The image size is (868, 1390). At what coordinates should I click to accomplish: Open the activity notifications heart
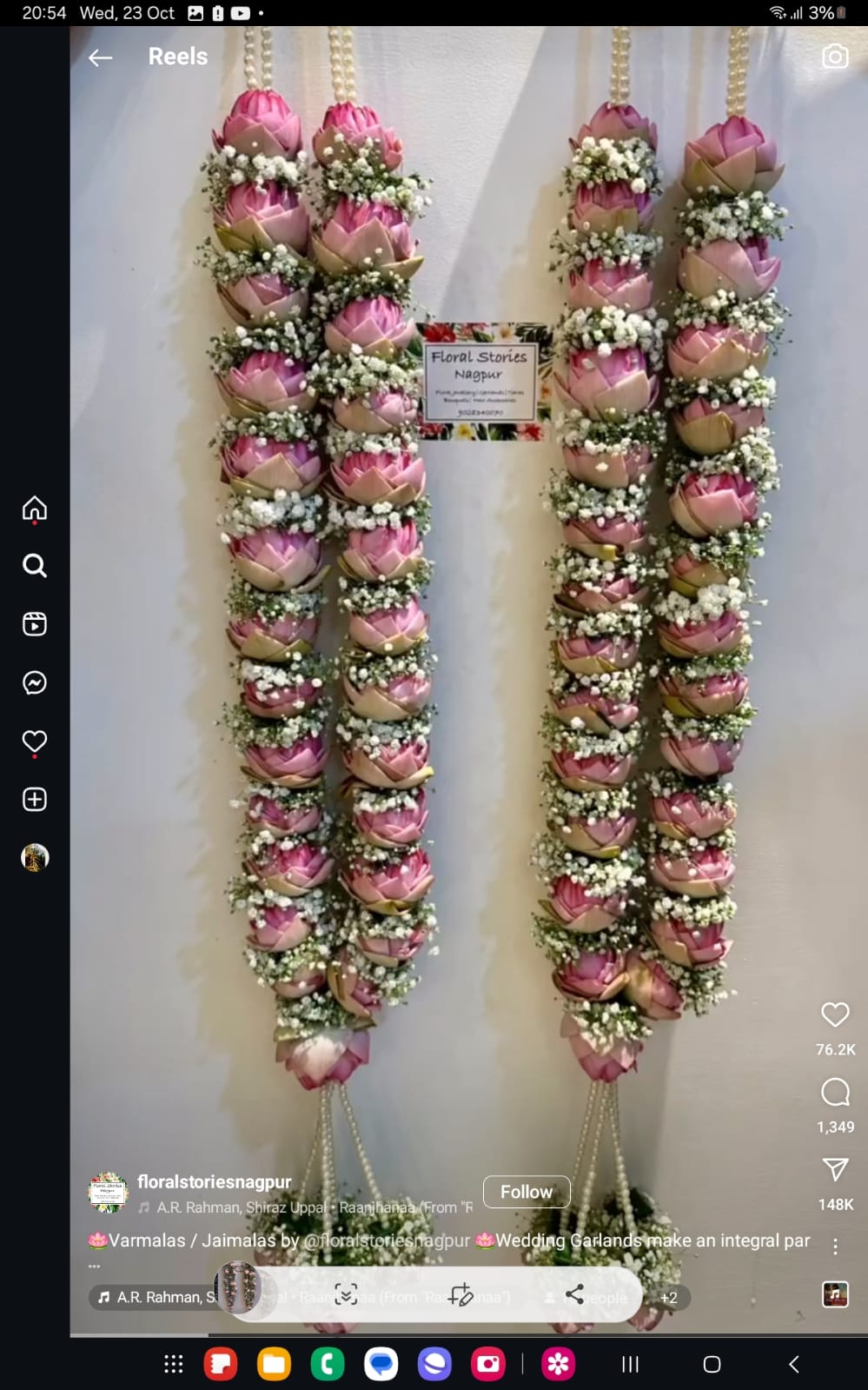(x=35, y=741)
